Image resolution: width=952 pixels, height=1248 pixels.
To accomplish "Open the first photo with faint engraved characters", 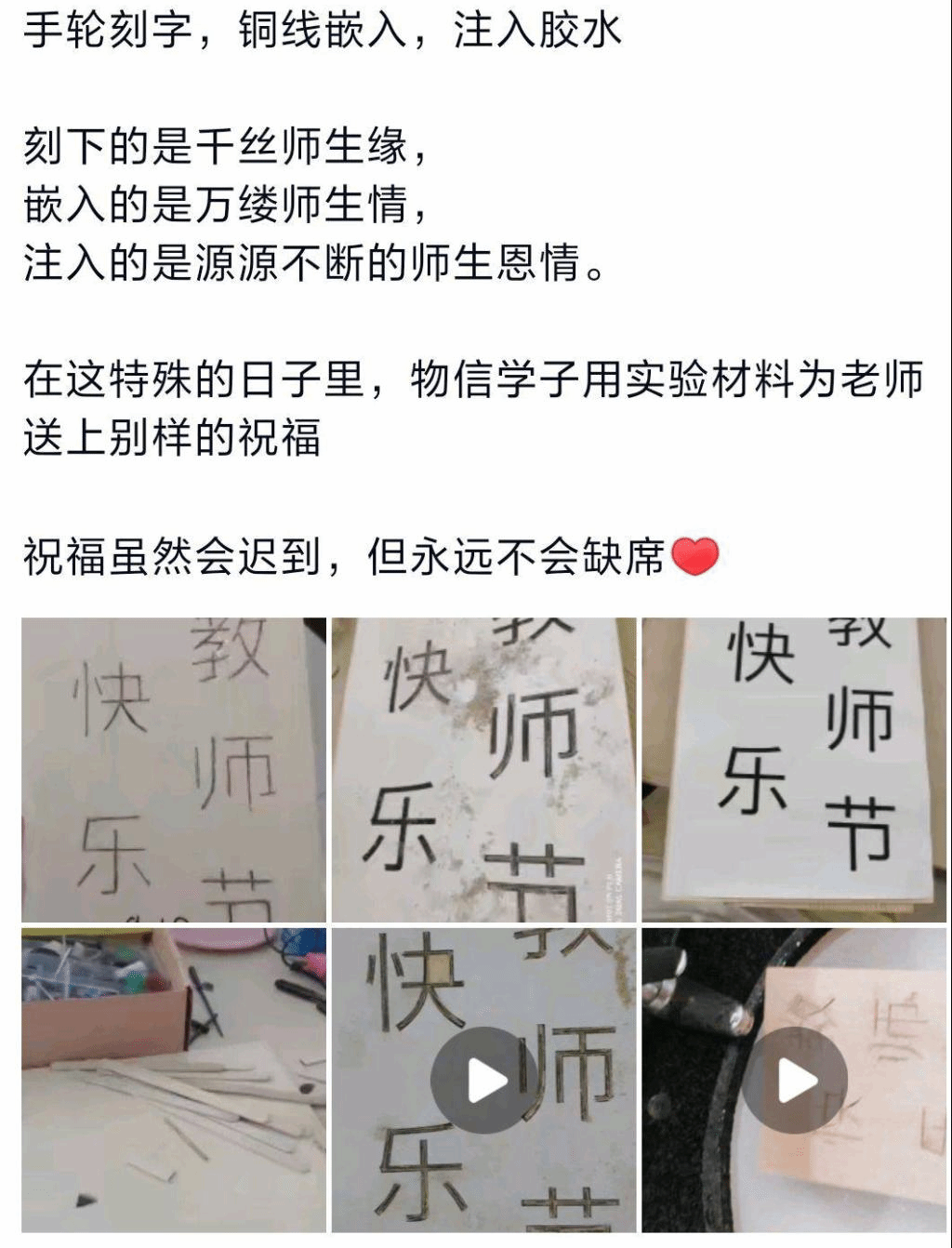I will pyautogui.click(x=174, y=769).
